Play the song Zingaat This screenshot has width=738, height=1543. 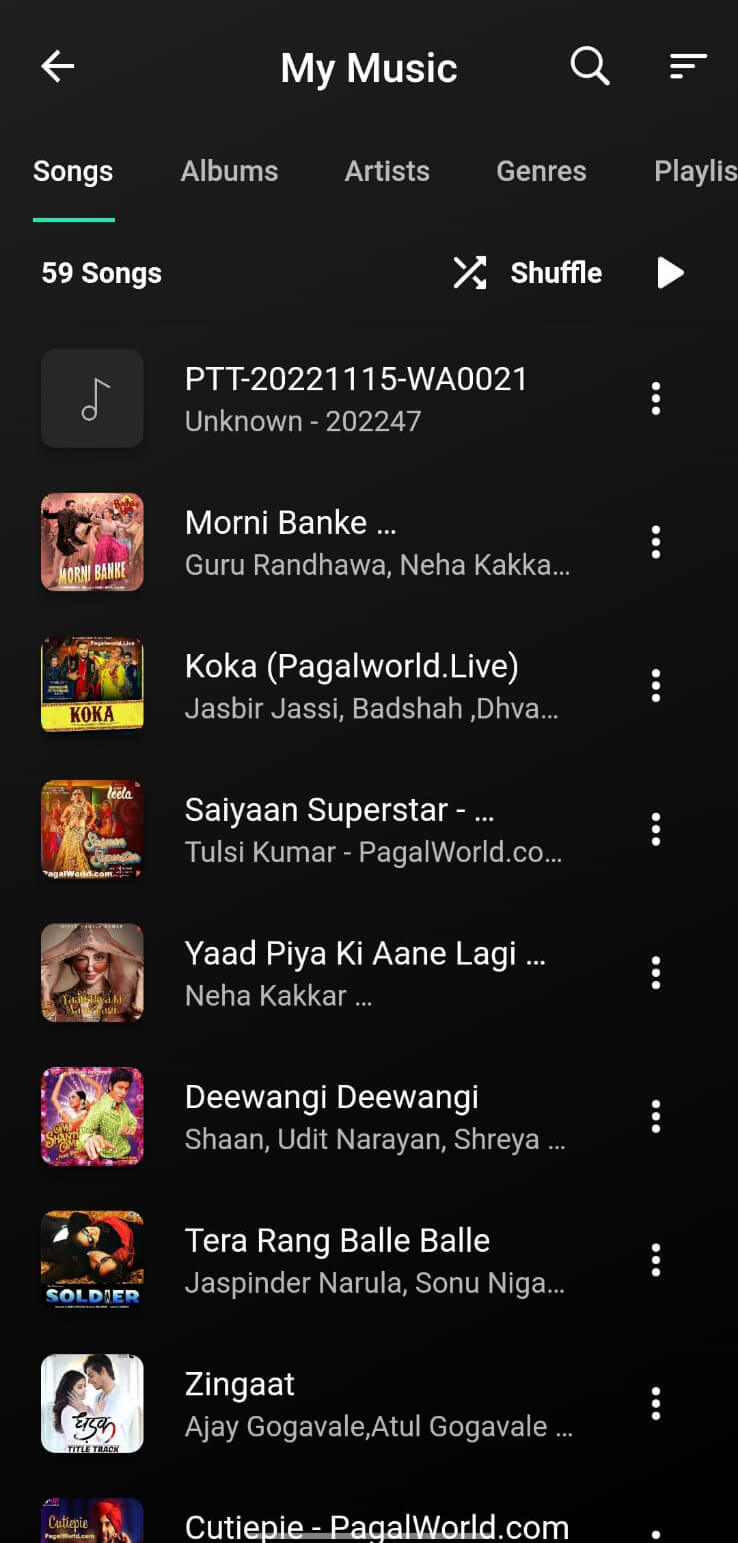(240, 1402)
